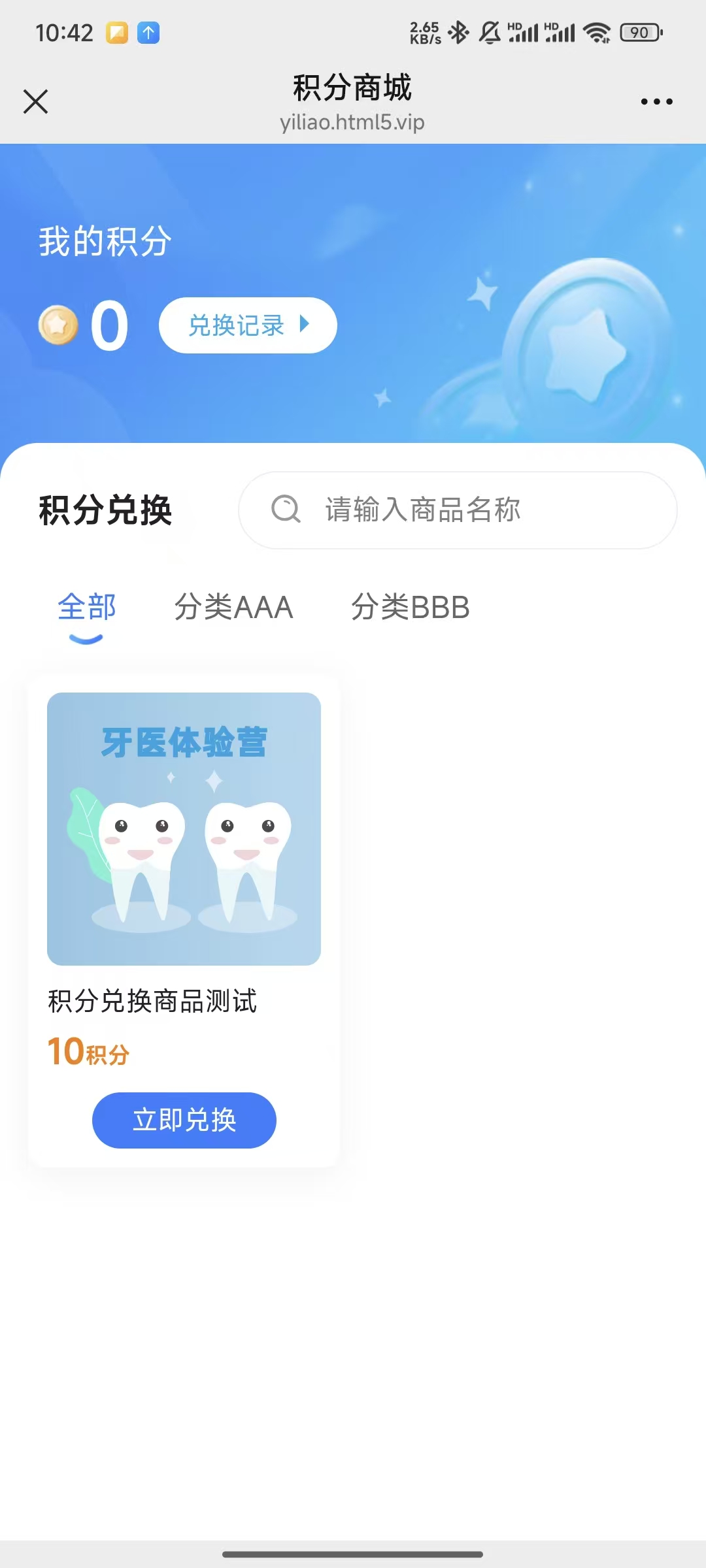Open the three-dot overflow menu

coord(656,102)
